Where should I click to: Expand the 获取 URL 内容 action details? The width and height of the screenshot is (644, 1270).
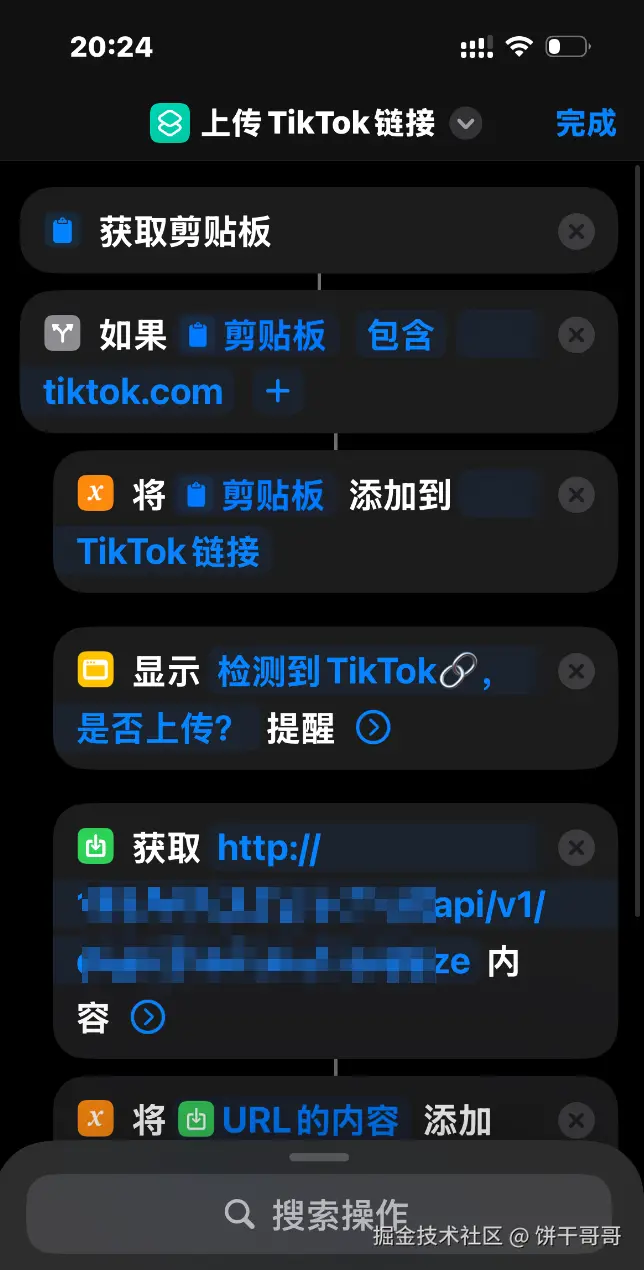148,1018
